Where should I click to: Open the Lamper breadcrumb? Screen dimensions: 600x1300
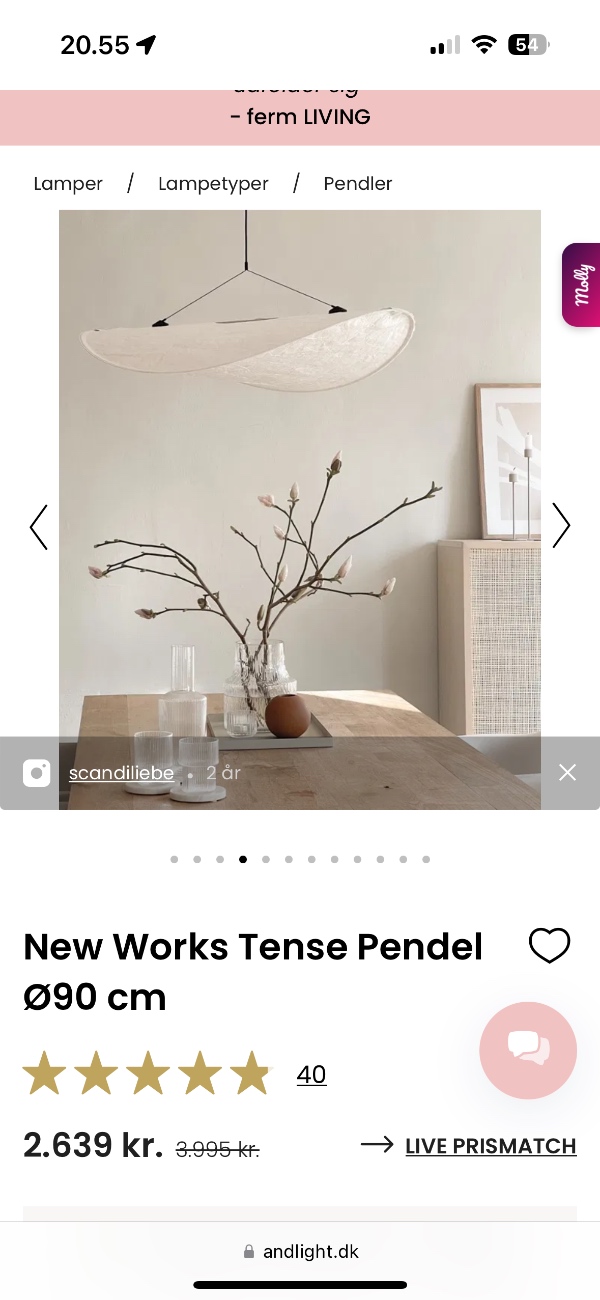pyautogui.click(x=68, y=184)
